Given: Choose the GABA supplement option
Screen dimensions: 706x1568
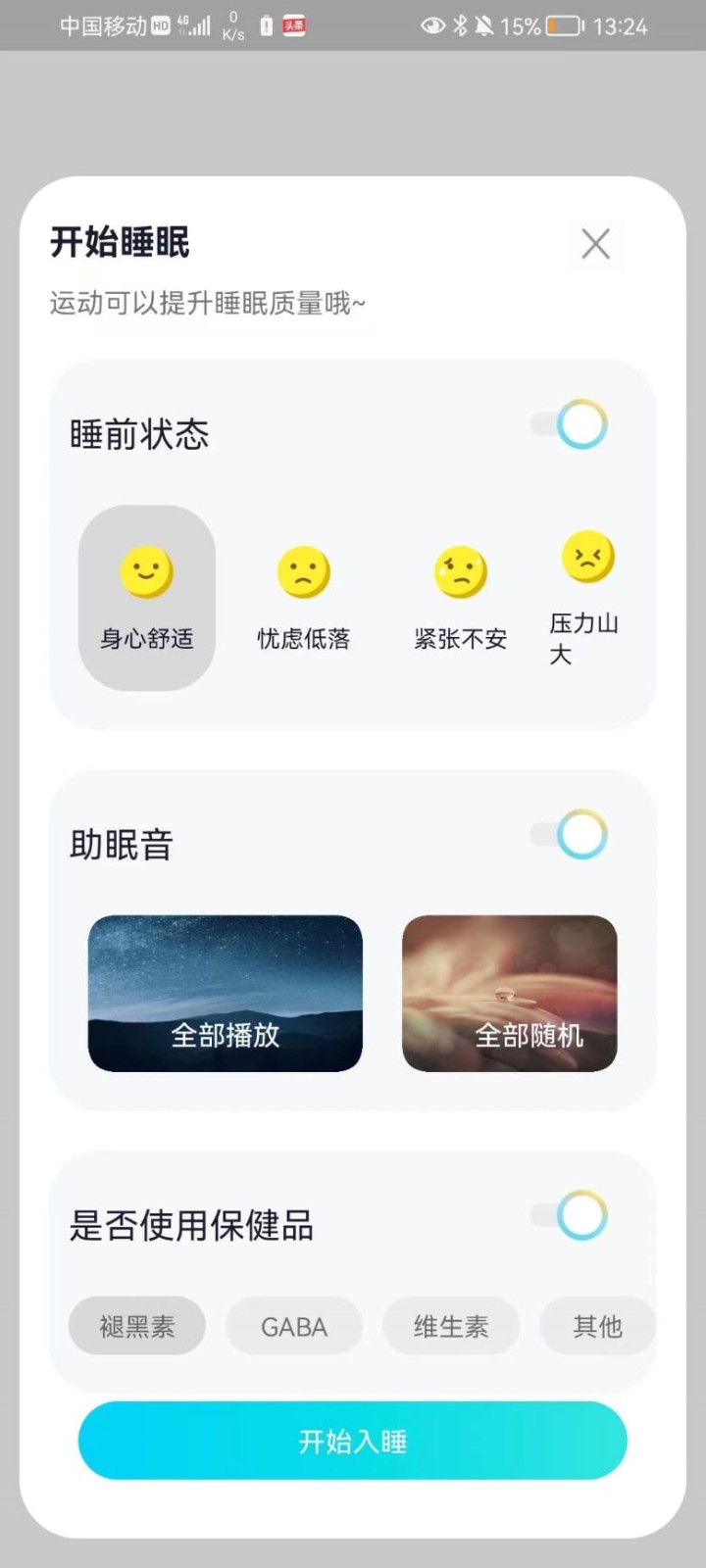Looking at the screenshot, I should point(294,1326).
